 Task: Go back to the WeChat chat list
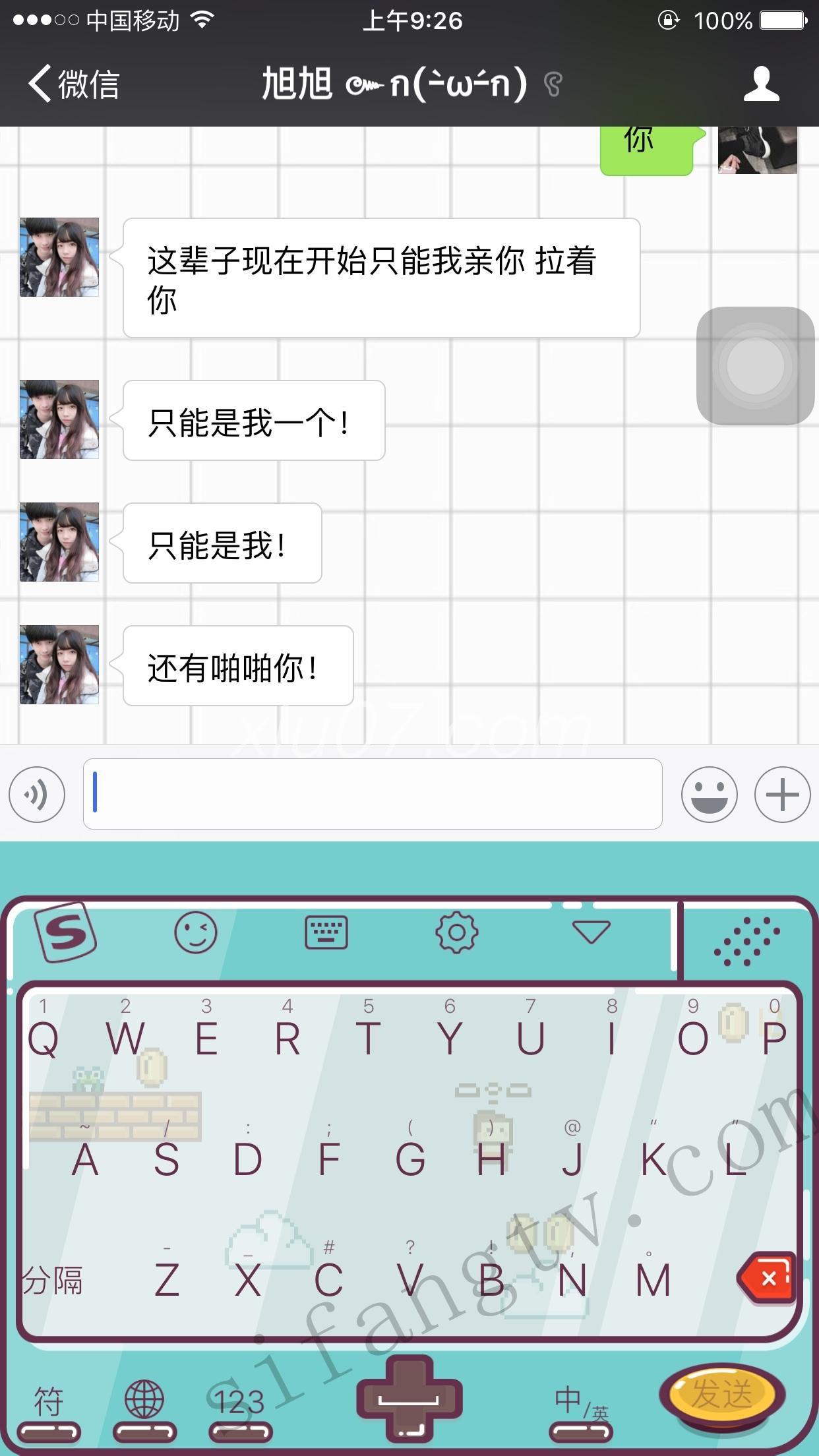click(x=73, y=84)
